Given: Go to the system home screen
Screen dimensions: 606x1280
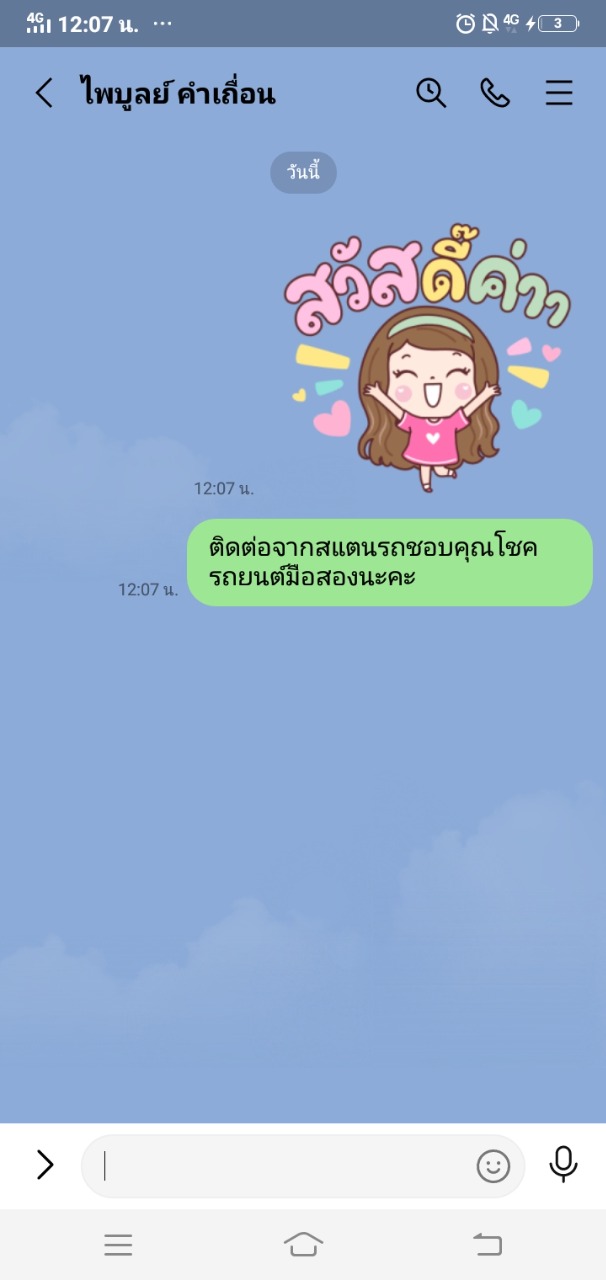Looking at the screenshot, I should tap(303, 1244).
